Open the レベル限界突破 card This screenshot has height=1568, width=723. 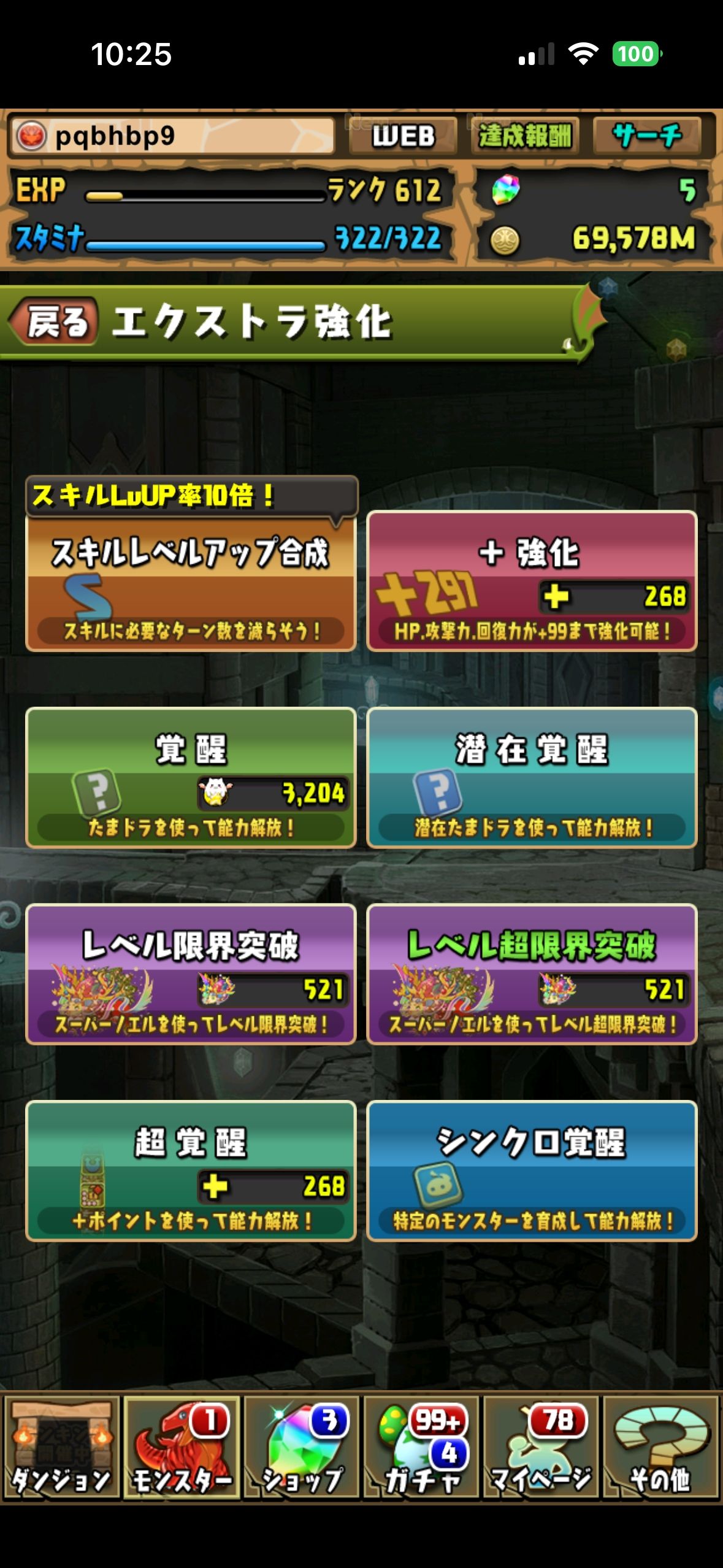pos(191,974)
